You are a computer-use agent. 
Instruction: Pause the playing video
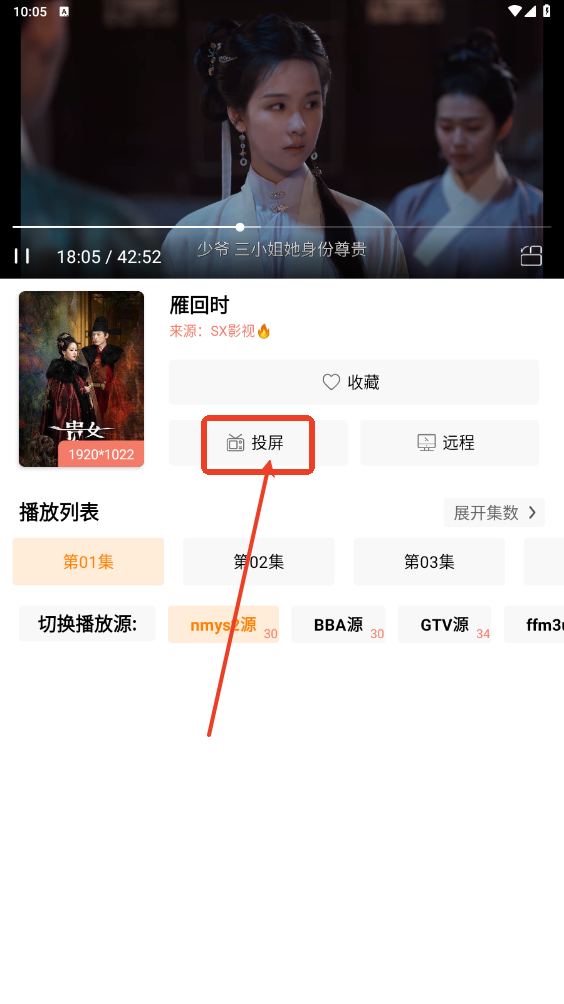coord(22,256)
